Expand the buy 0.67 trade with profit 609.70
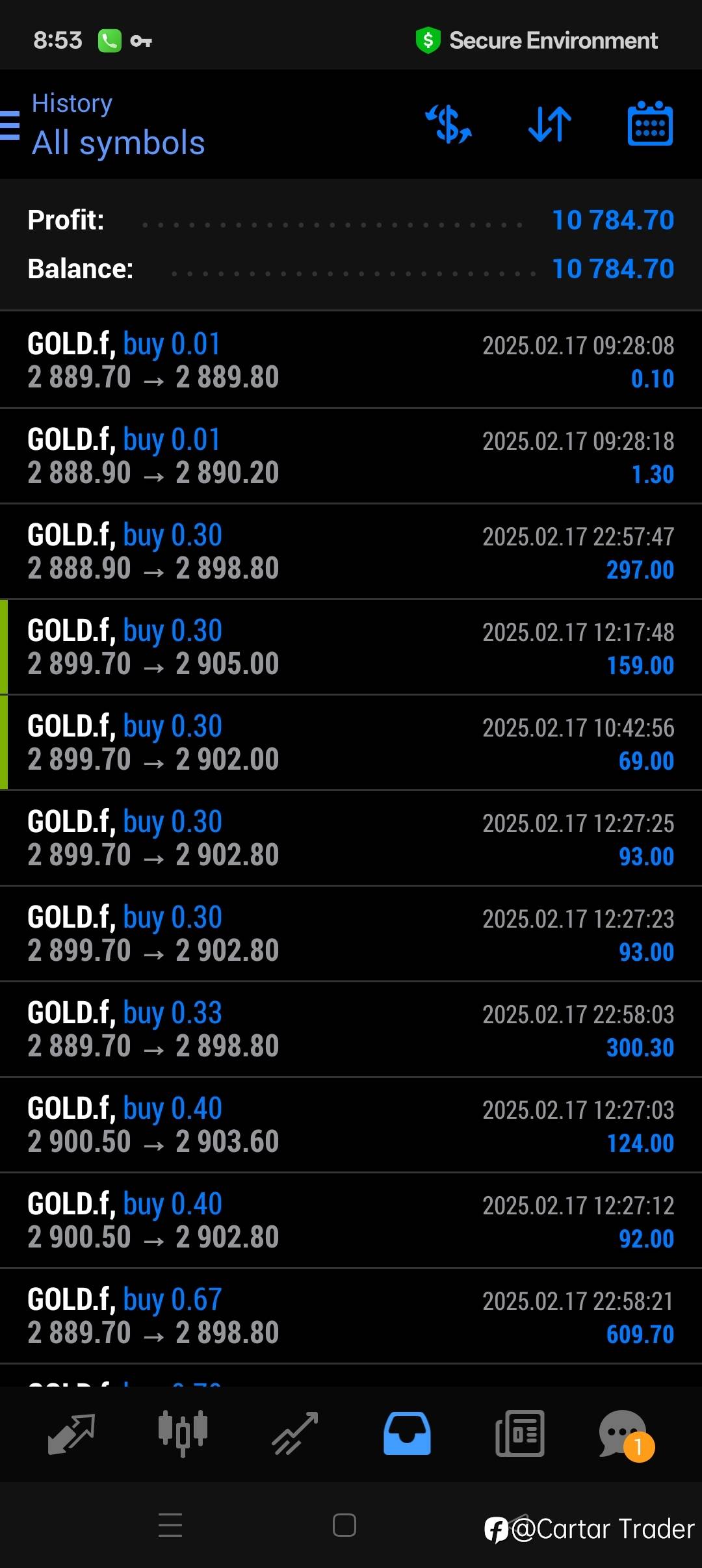702x1568 pixels. click(x=351, y=1316)
